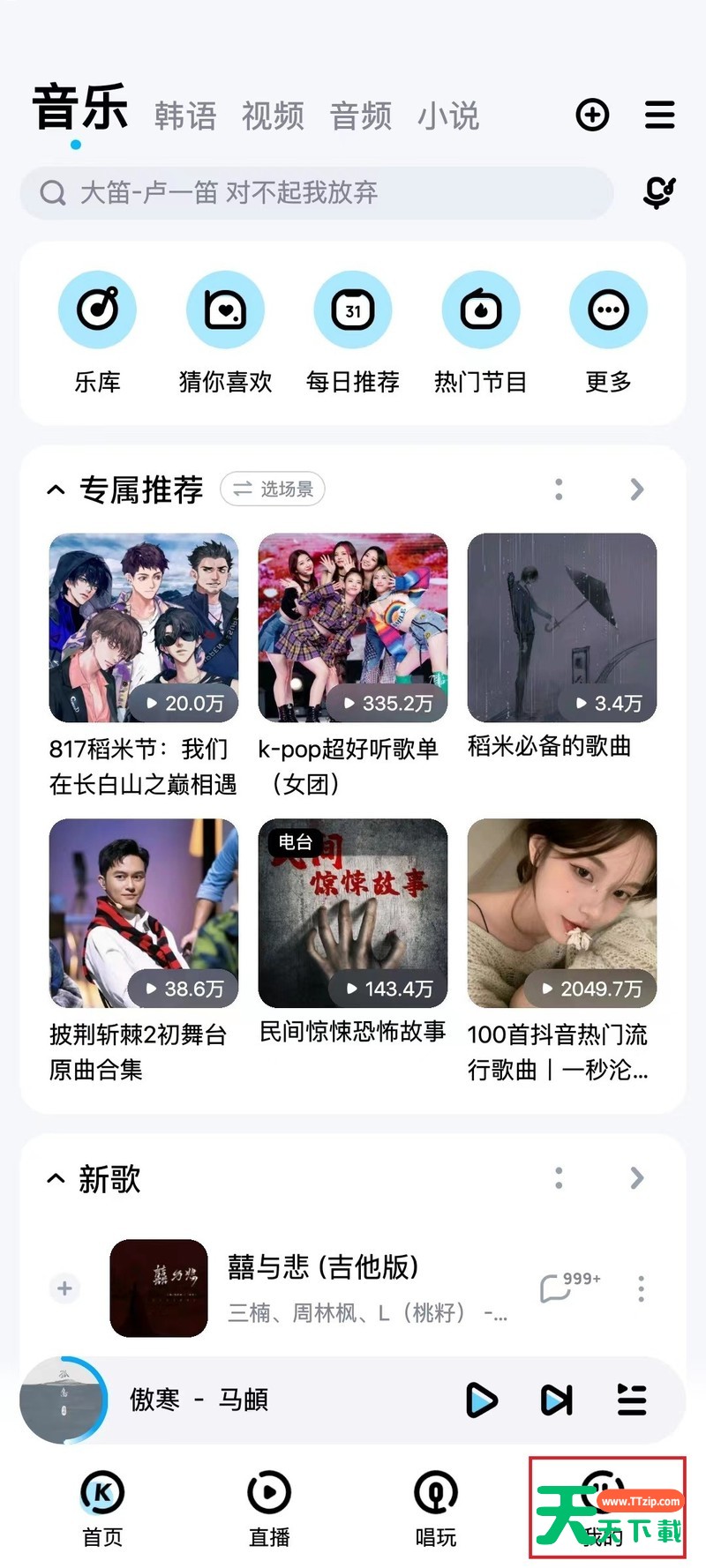Open the 817稻米节 playlist card
Screen dimensions: 706x1568
(144, 628)
